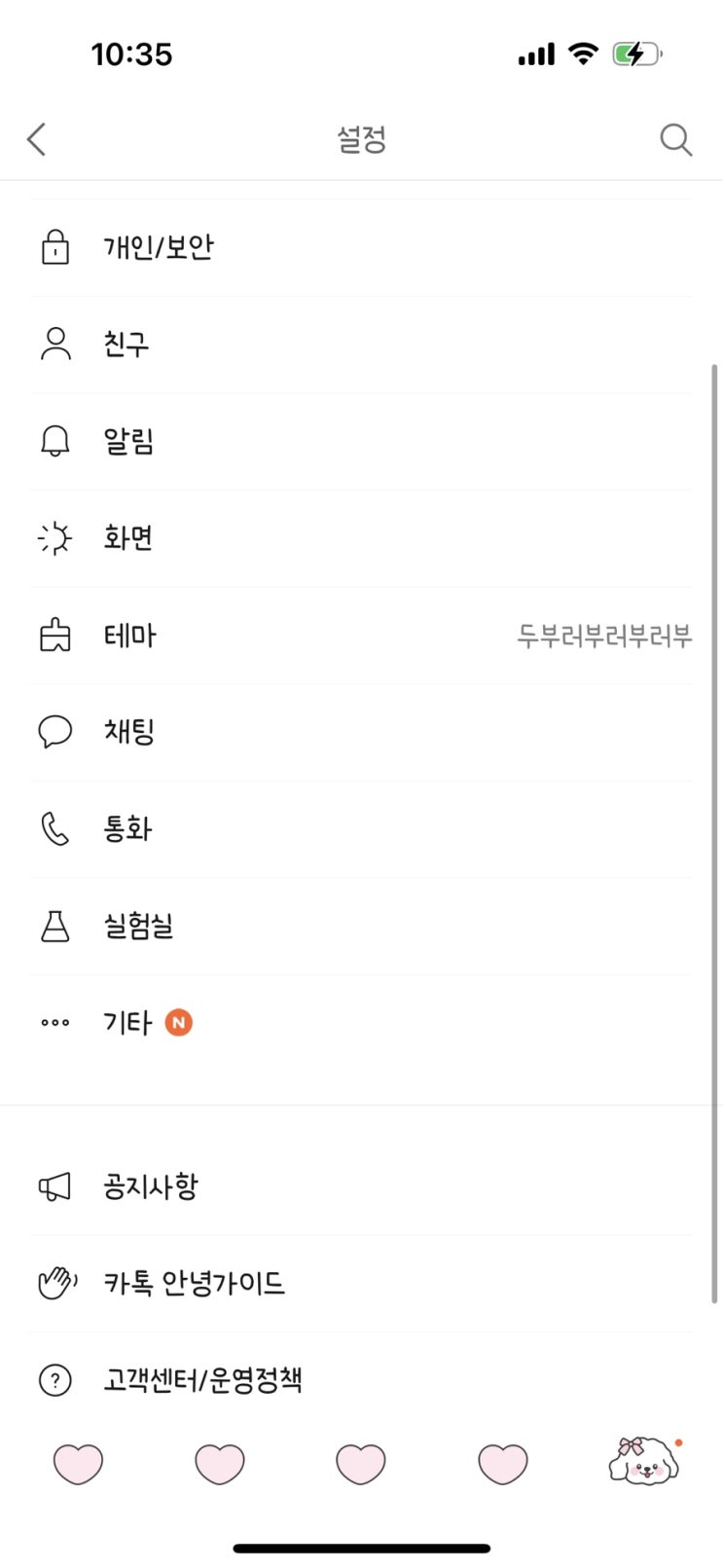The width and height of the screenshot is (723, 1568).
Task: Open the settings search magnifier
Action: [675, 139]
